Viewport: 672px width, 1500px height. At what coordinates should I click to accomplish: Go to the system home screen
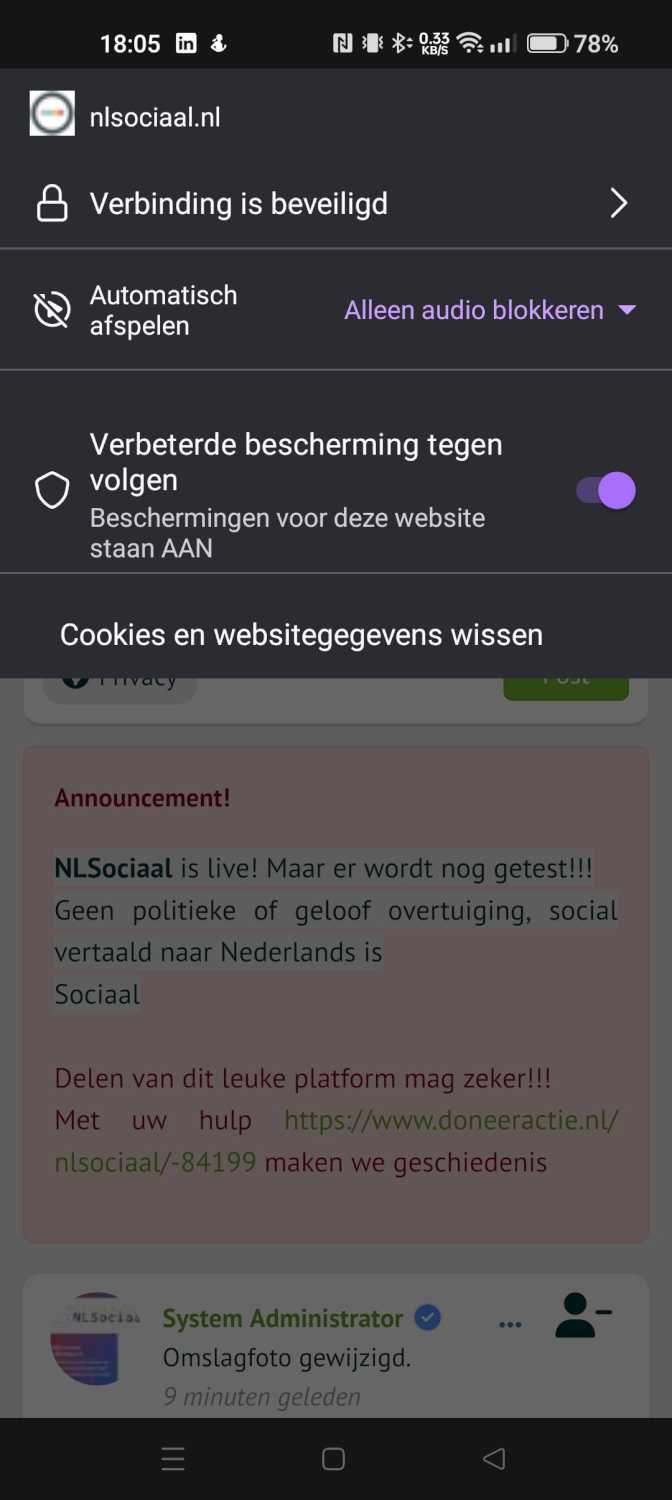pos(334,1459)
